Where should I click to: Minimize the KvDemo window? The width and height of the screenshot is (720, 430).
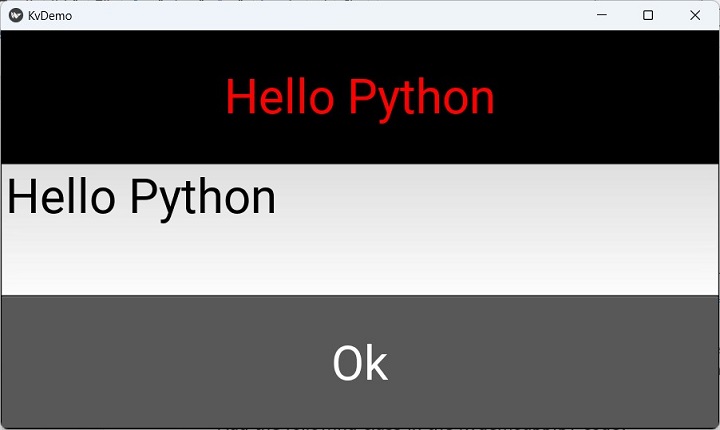tap(602, 15)
